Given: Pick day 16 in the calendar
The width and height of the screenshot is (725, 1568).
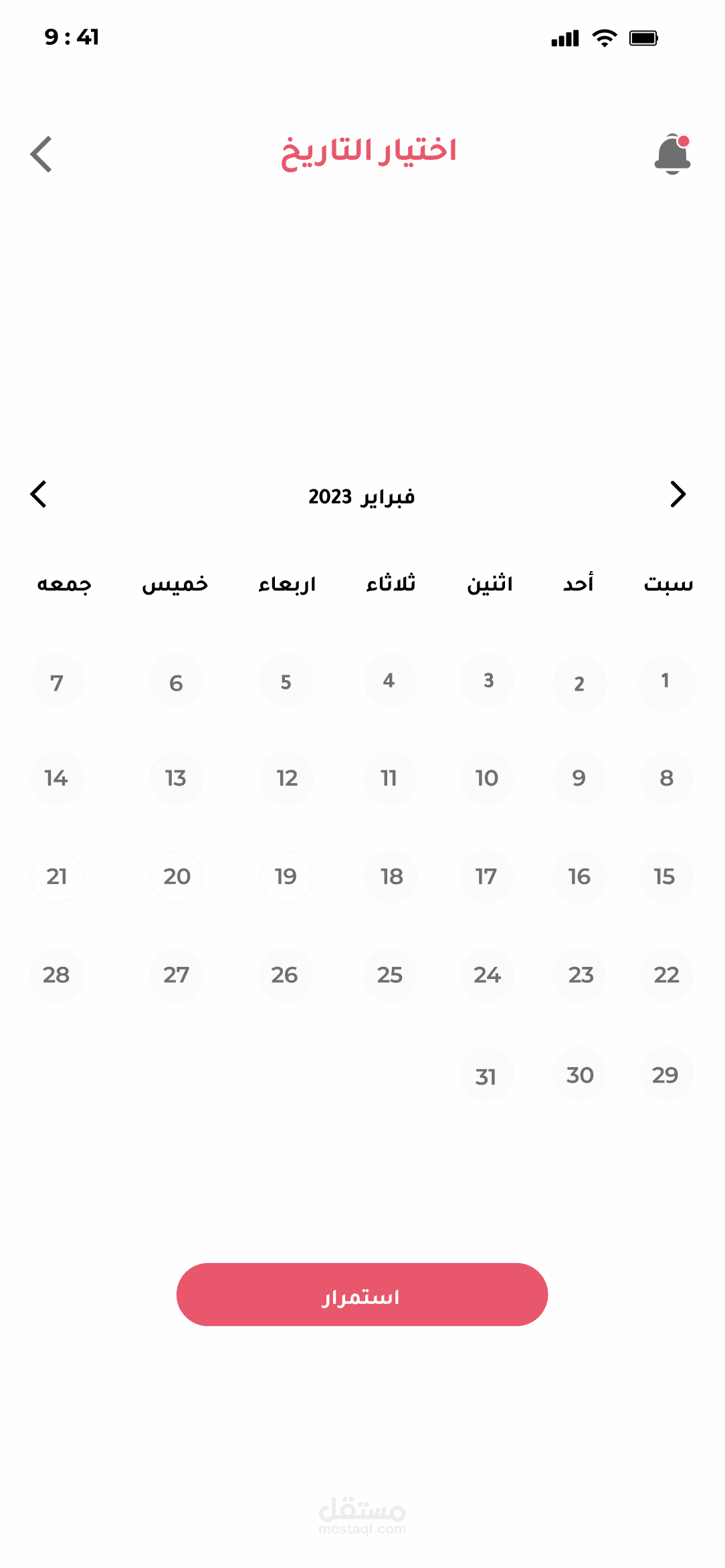Looking at the screenshot, I should pos(580,877).
